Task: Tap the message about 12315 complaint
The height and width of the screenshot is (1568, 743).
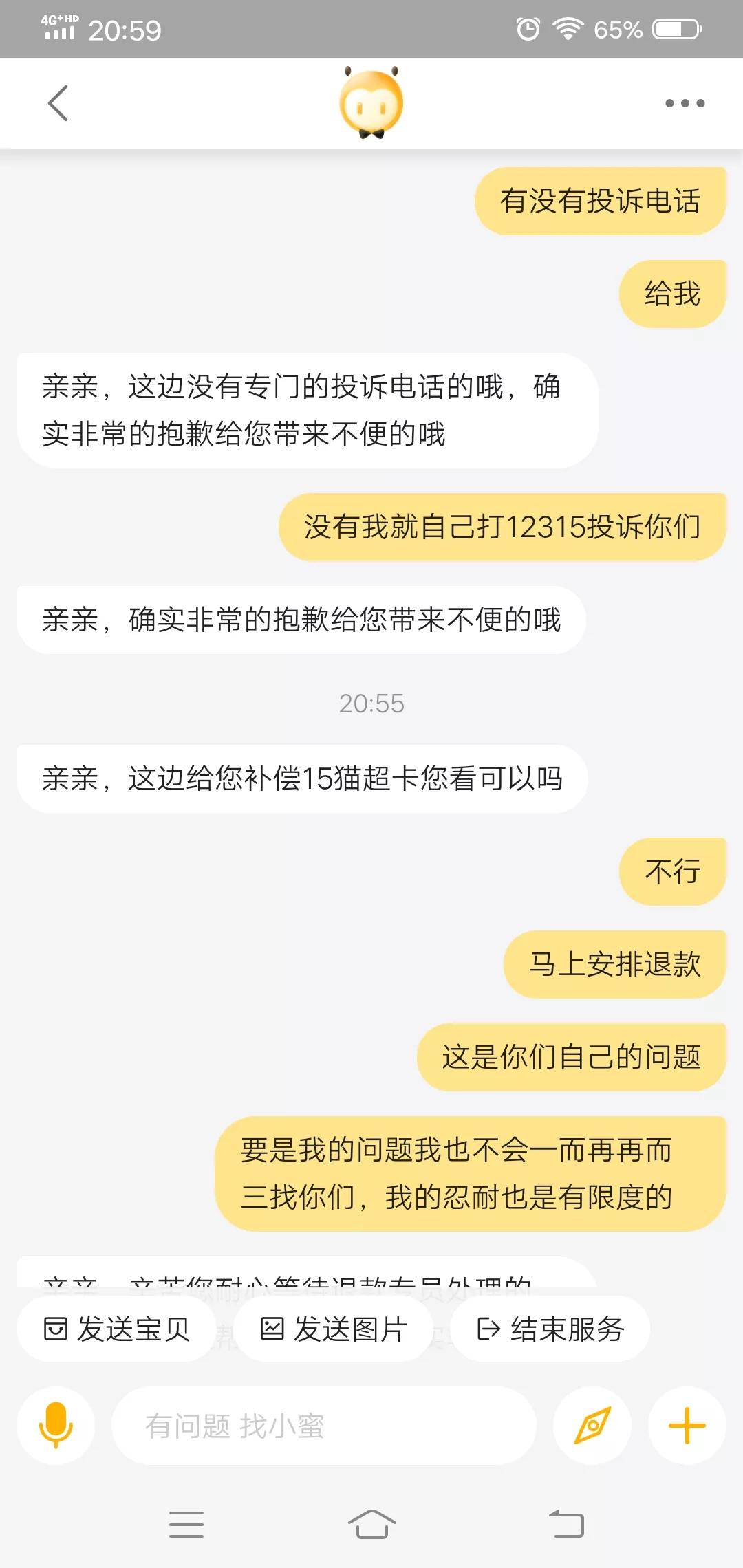Action: click(x=504, y=525)
